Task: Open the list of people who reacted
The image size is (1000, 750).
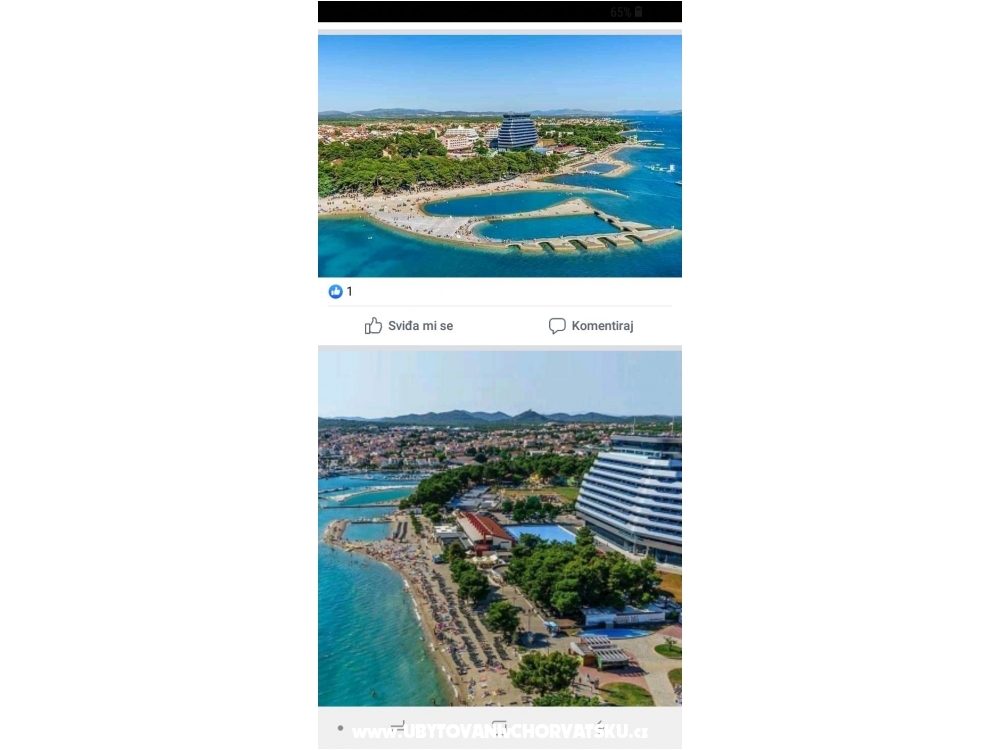Action: coord(340,292)
